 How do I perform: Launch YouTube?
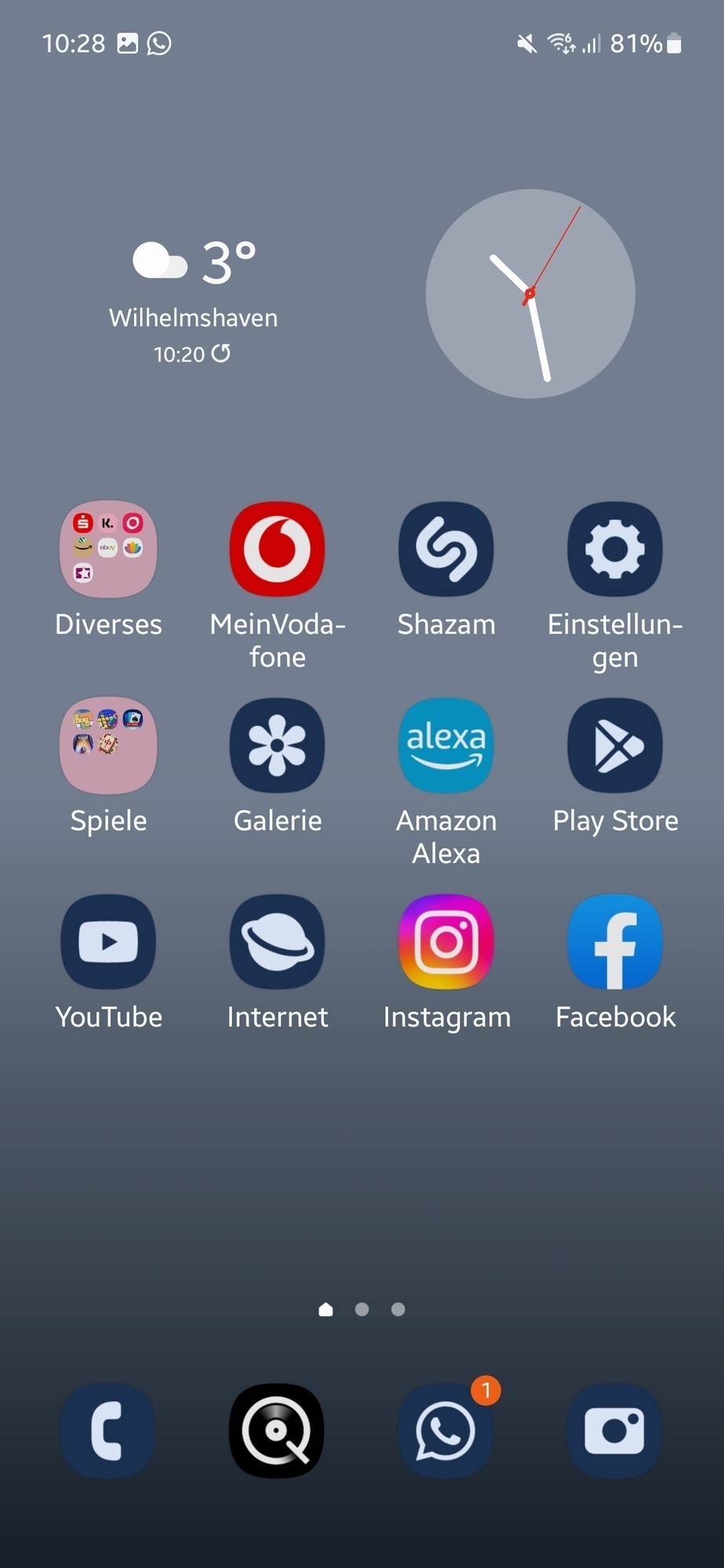[108, 942]
